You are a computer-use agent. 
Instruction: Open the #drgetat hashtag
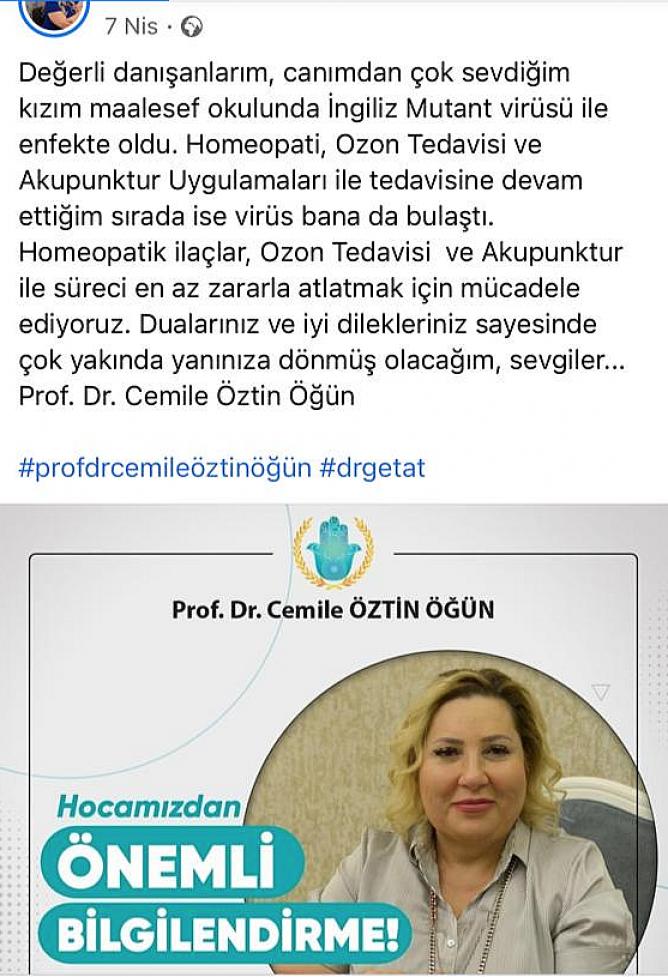coord(373,467)
